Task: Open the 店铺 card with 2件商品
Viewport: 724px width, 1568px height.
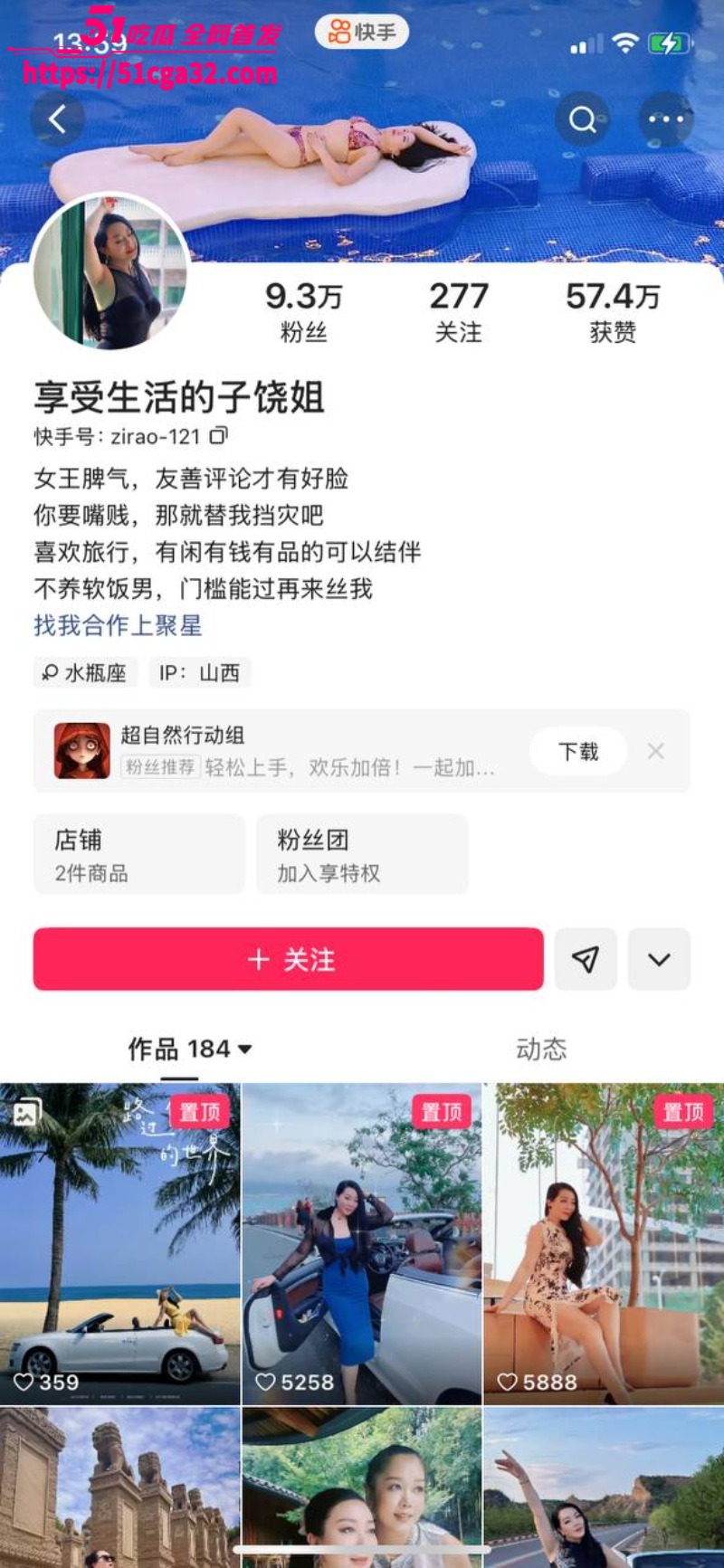Action: tap(138, 854)
